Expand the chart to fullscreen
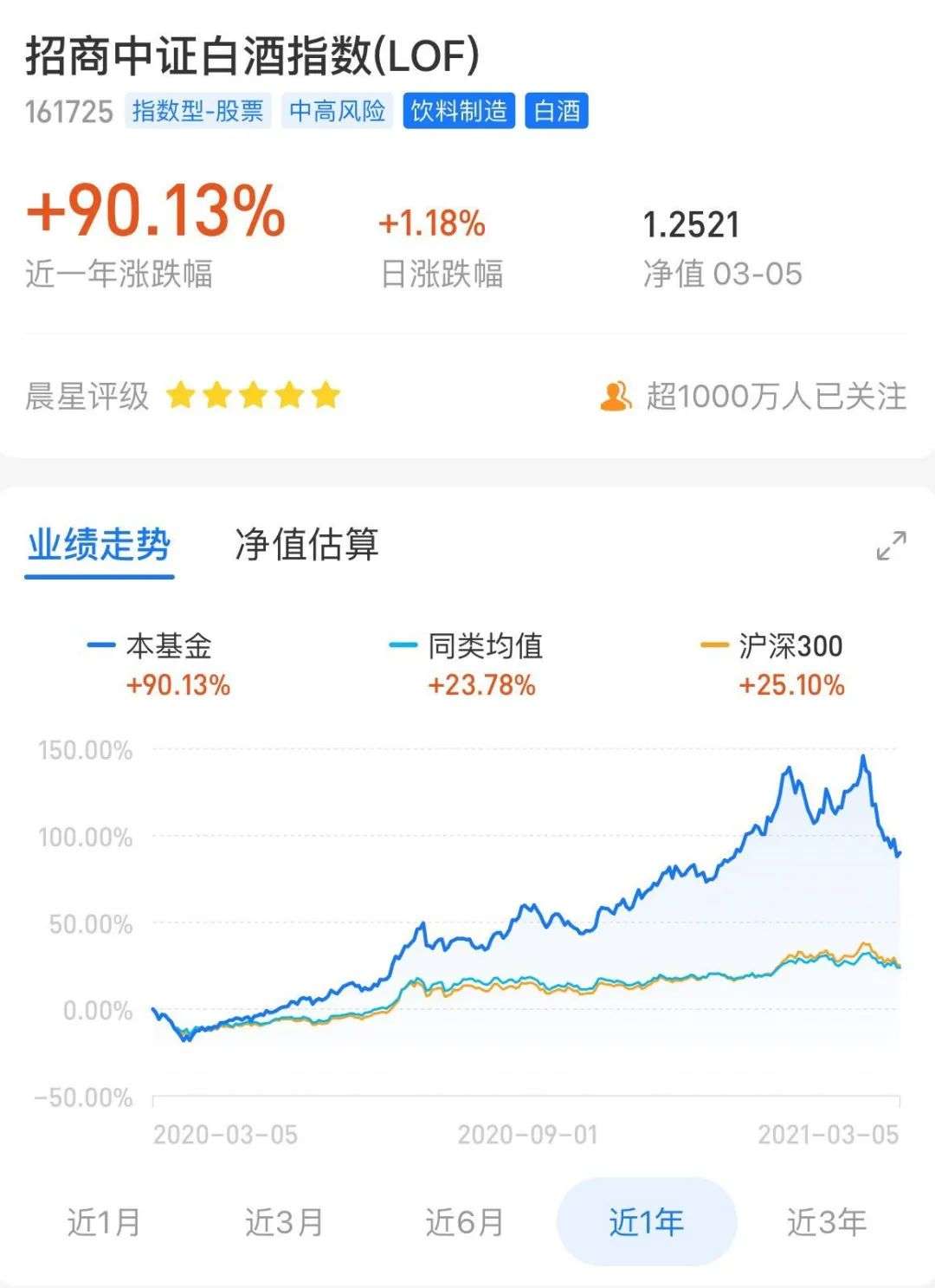 (x=891, y=546)
